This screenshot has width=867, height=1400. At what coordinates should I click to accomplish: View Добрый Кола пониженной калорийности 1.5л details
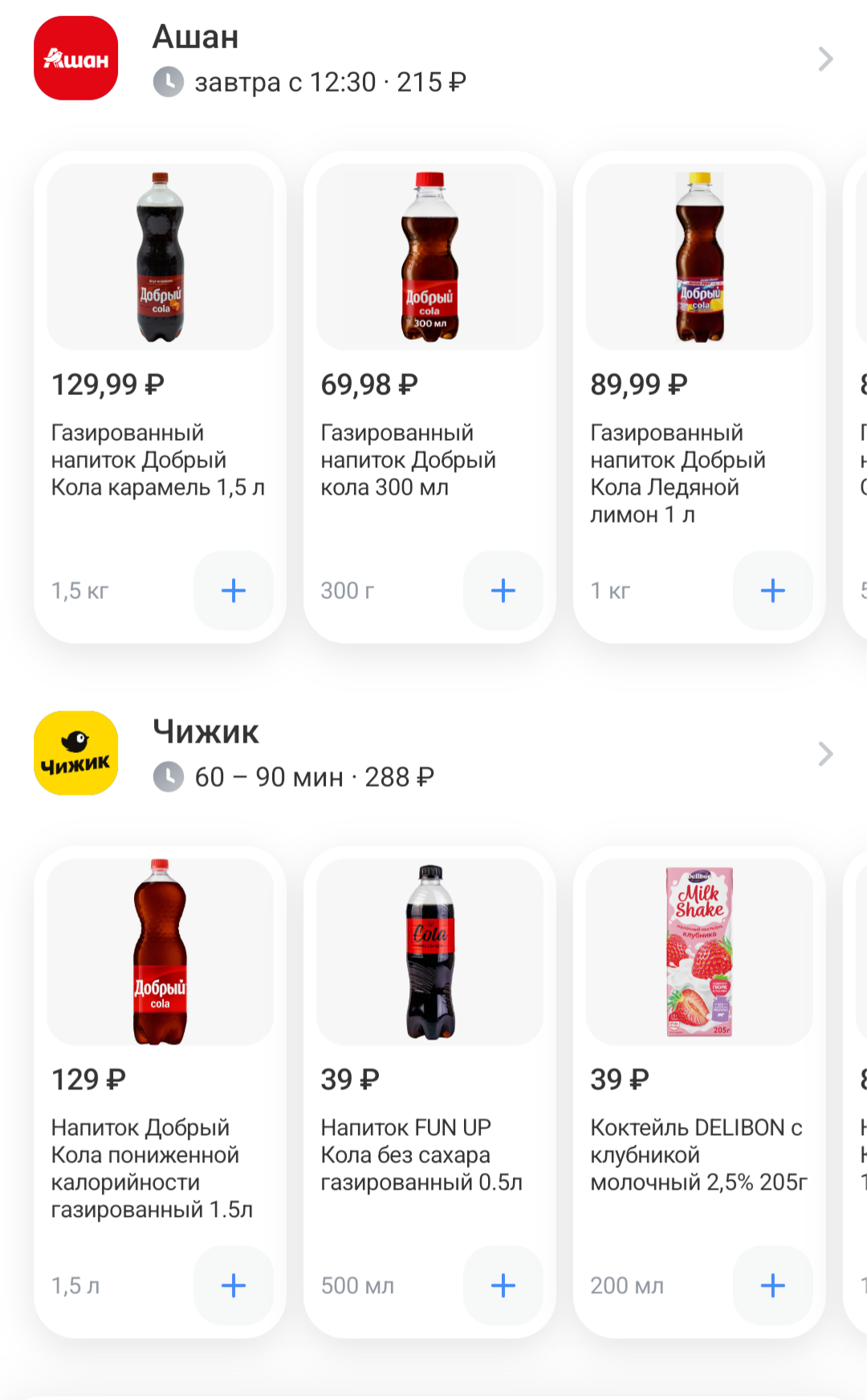click(x=160, y=952)
